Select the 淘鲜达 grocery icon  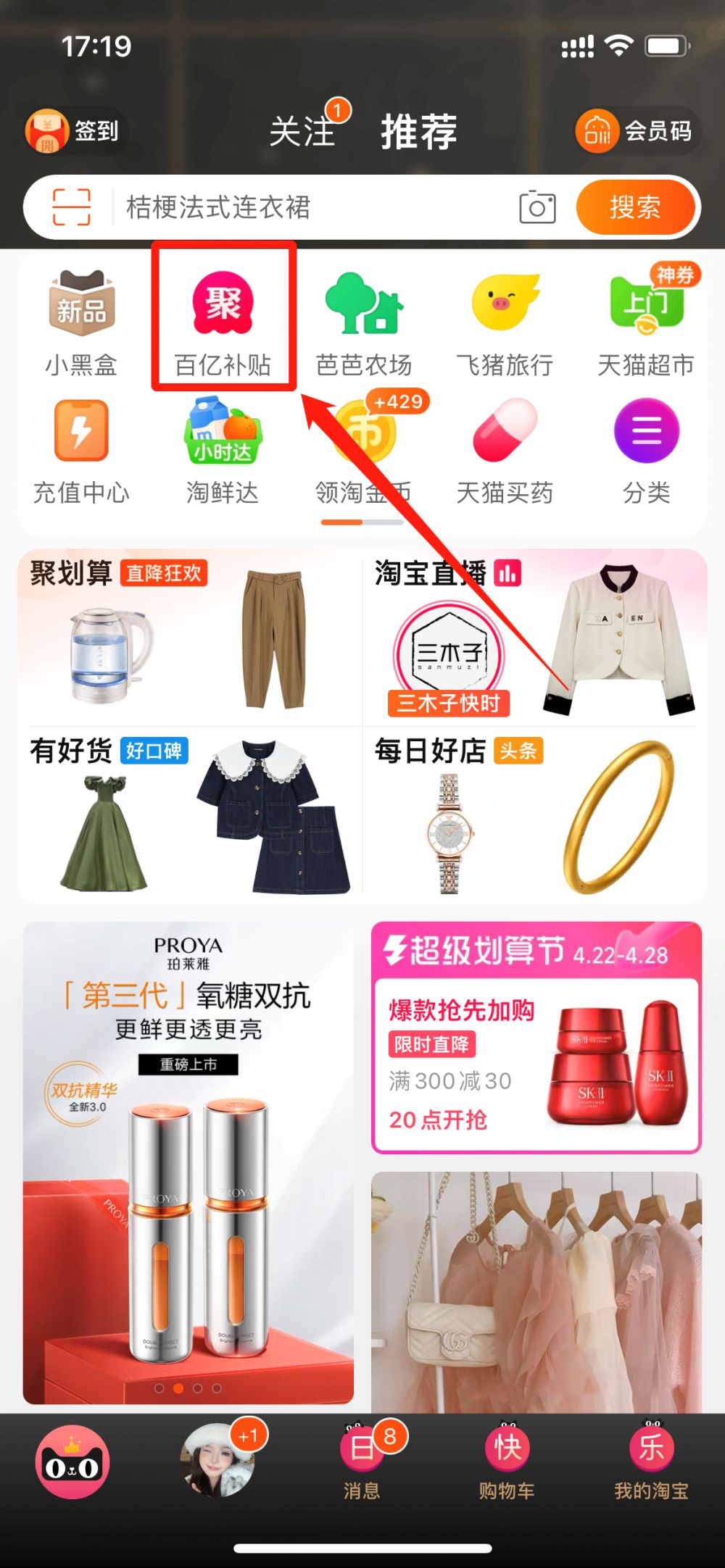click(x=222, y=444)
